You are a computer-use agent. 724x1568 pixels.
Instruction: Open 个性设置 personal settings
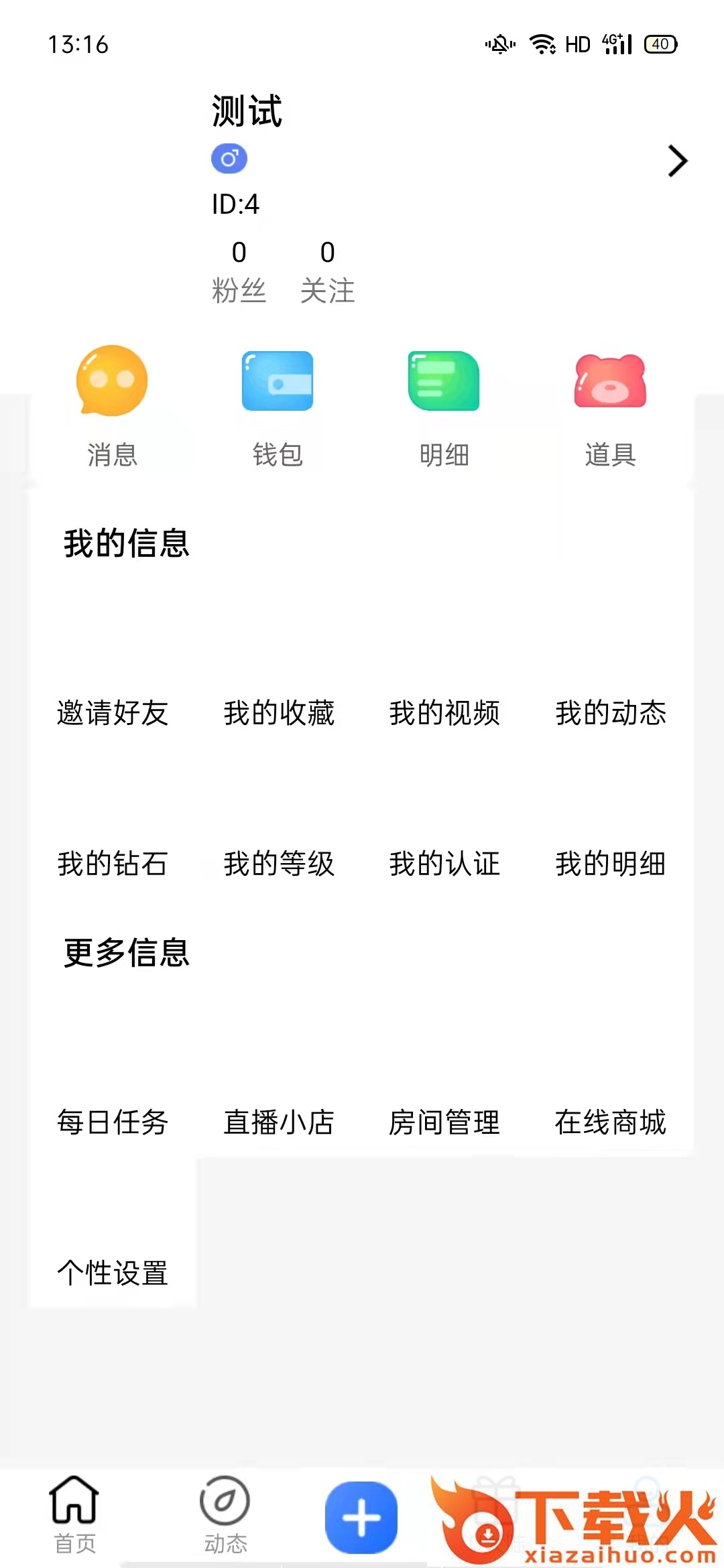click(x=112, y=1272)
